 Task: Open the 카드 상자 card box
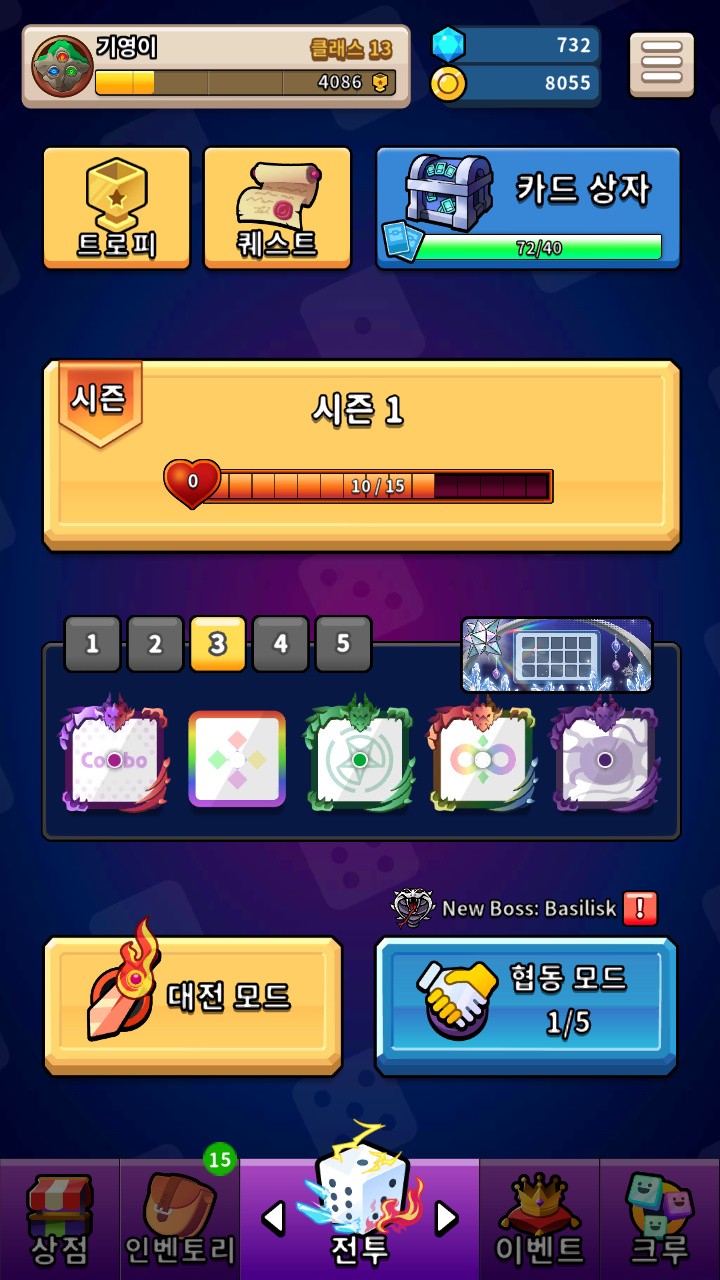click(x=528, y=208)
